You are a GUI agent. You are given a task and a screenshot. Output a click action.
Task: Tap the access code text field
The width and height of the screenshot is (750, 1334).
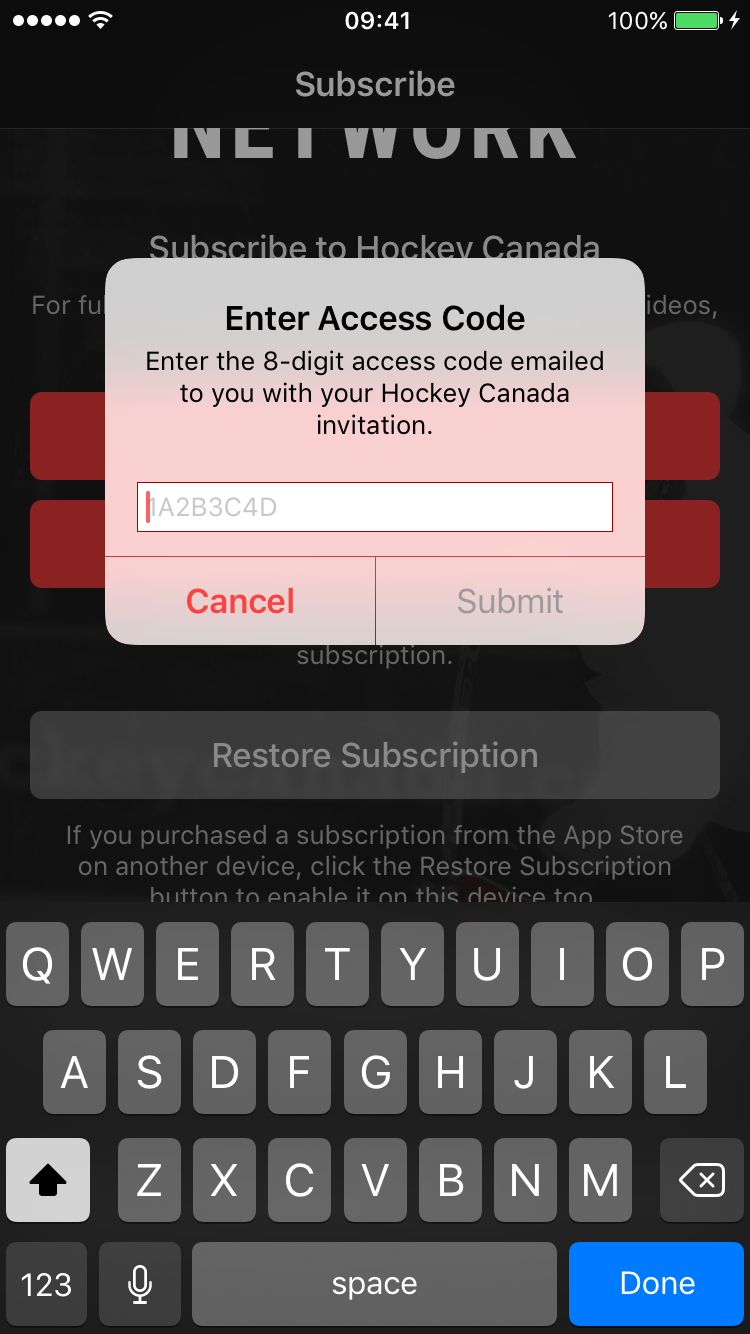click(374, 507)
